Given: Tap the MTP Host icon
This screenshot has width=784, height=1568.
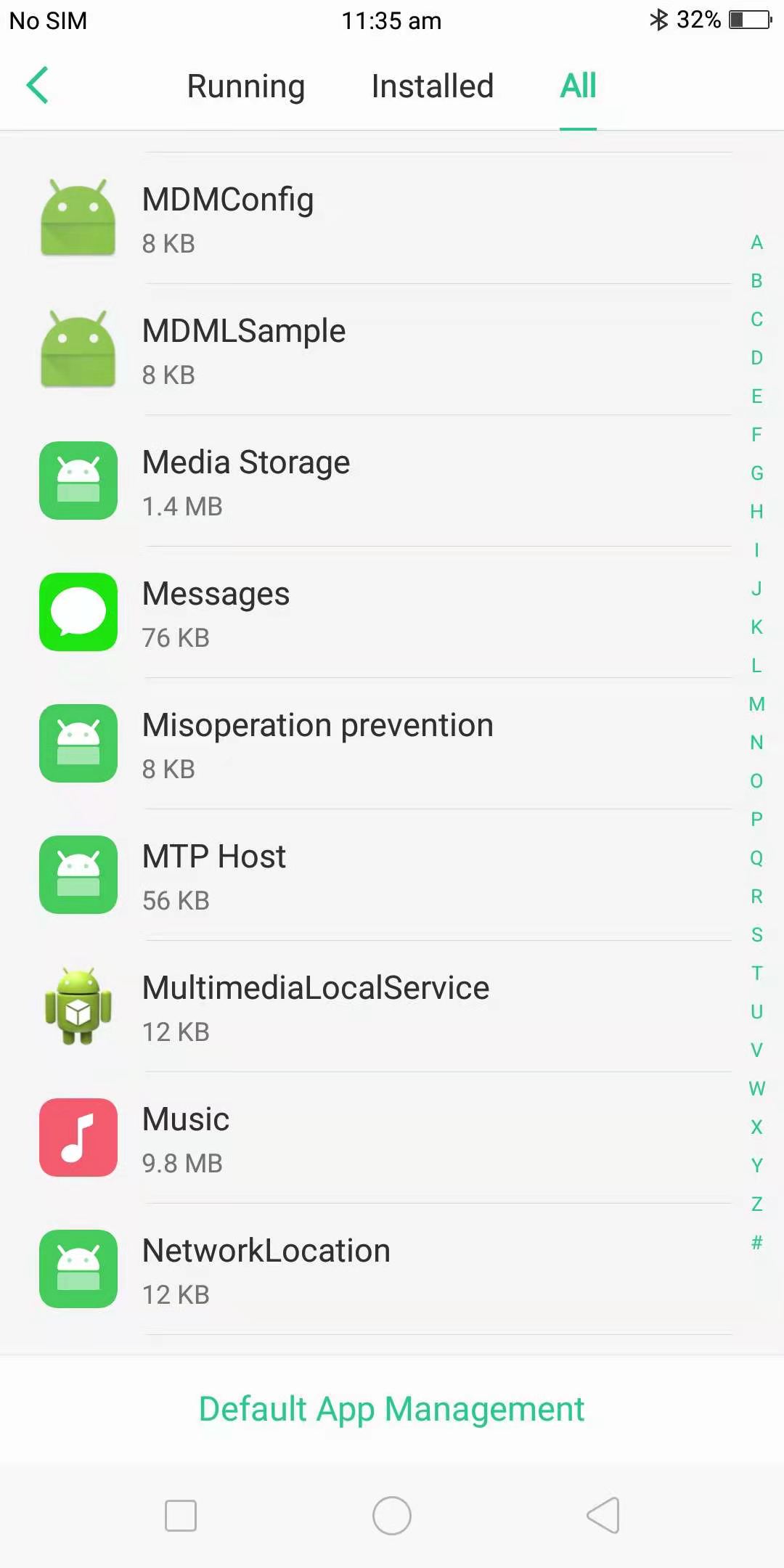Looking at the screenshot, I should (x=78, y=875).
